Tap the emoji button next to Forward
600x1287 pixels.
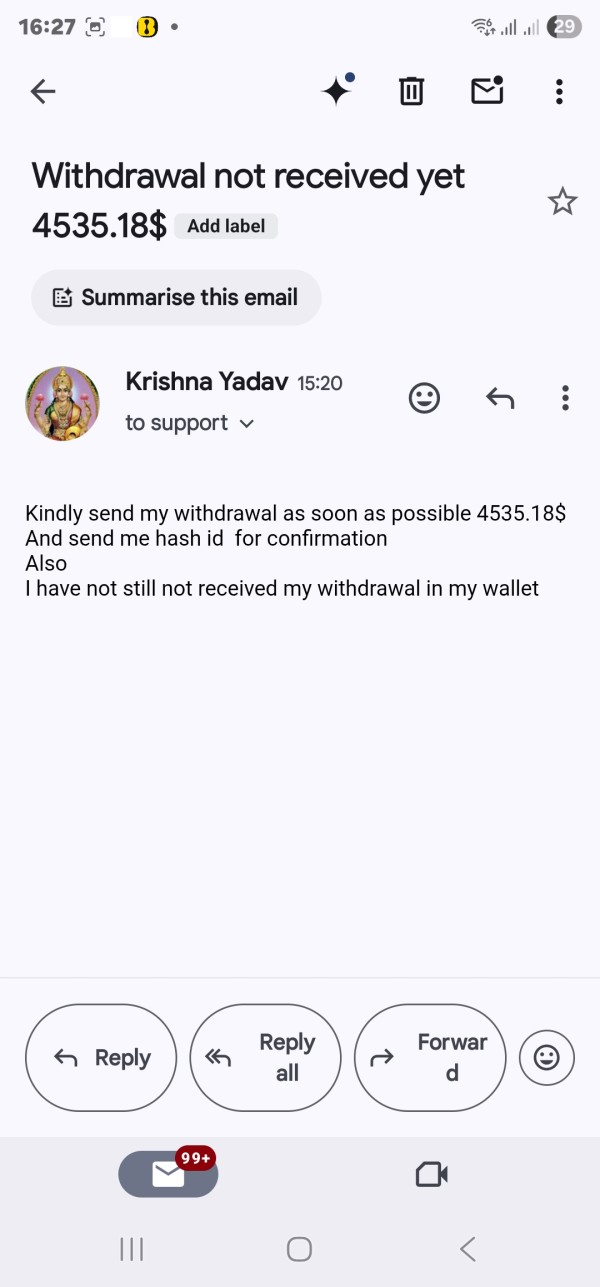tap(547, 1058)
